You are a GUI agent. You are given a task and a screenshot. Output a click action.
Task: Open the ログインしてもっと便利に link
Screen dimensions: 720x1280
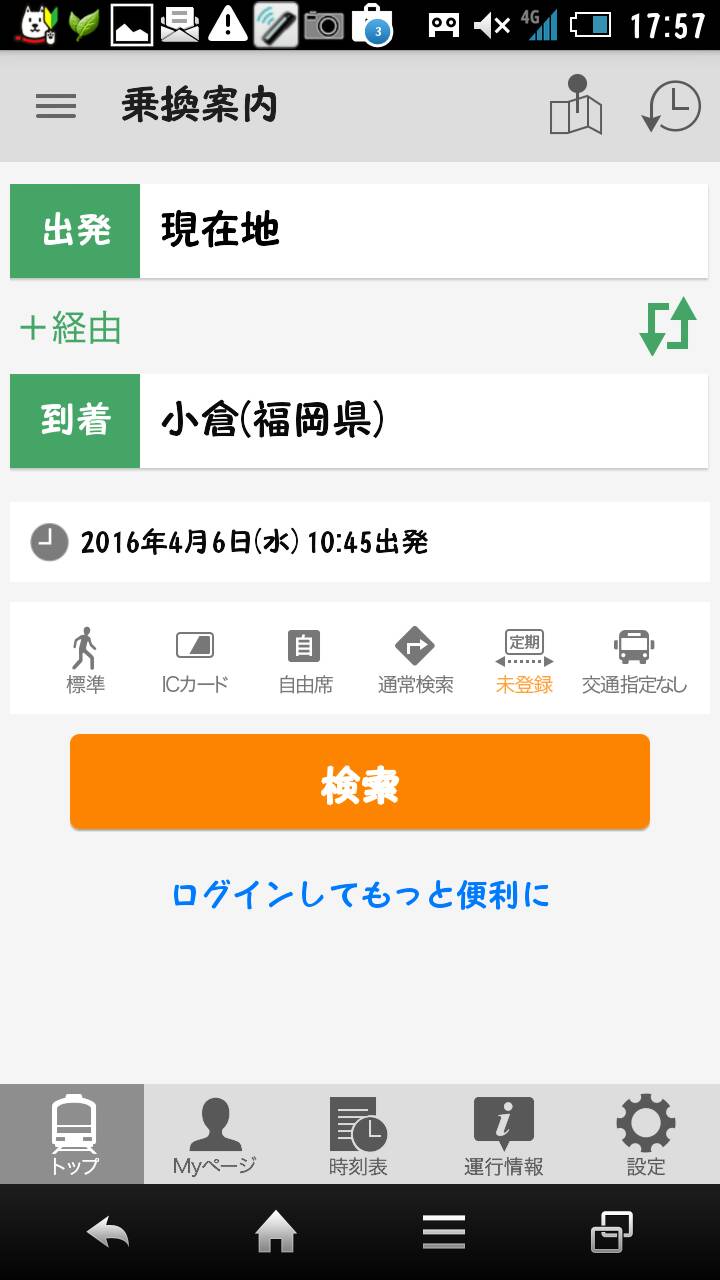360,894
